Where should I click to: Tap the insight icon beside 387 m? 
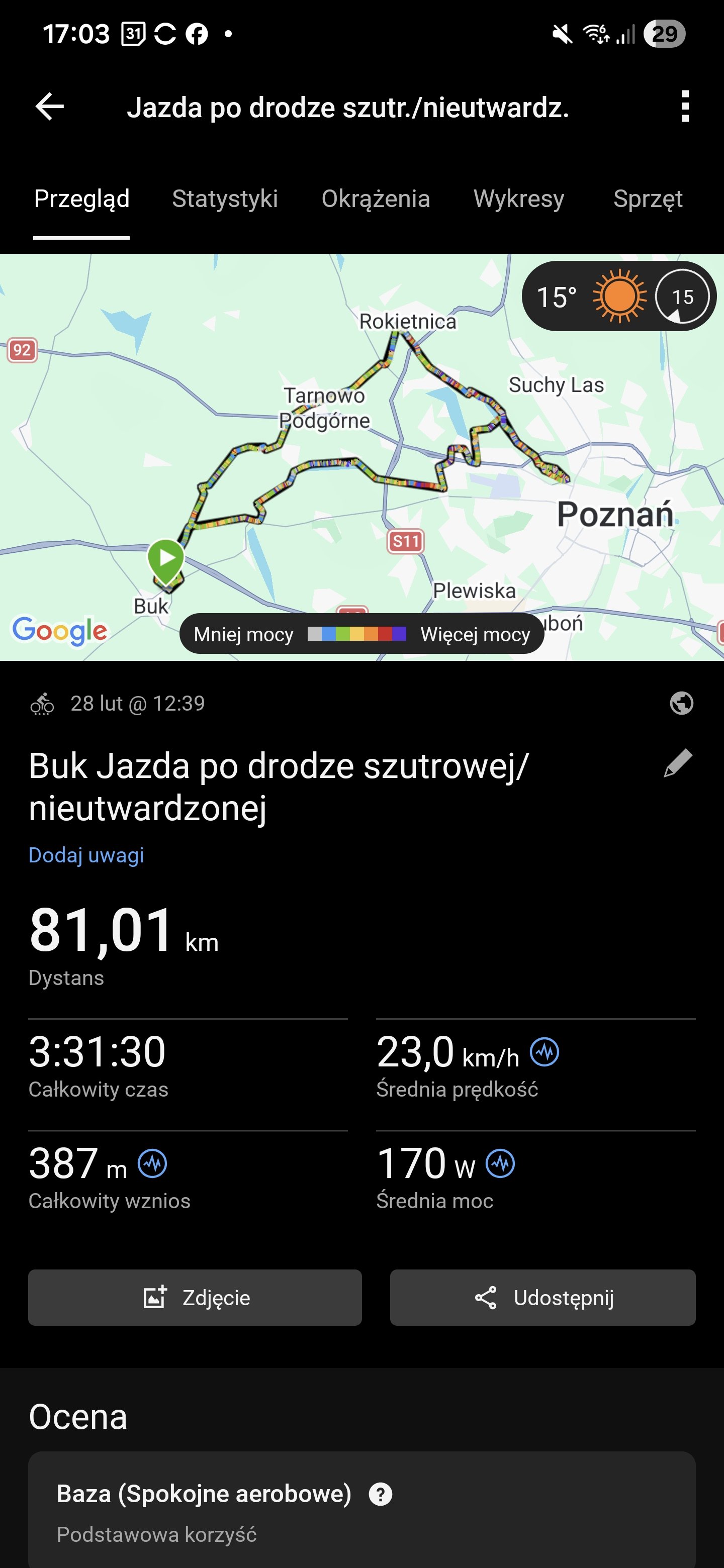pos(152,1164)
